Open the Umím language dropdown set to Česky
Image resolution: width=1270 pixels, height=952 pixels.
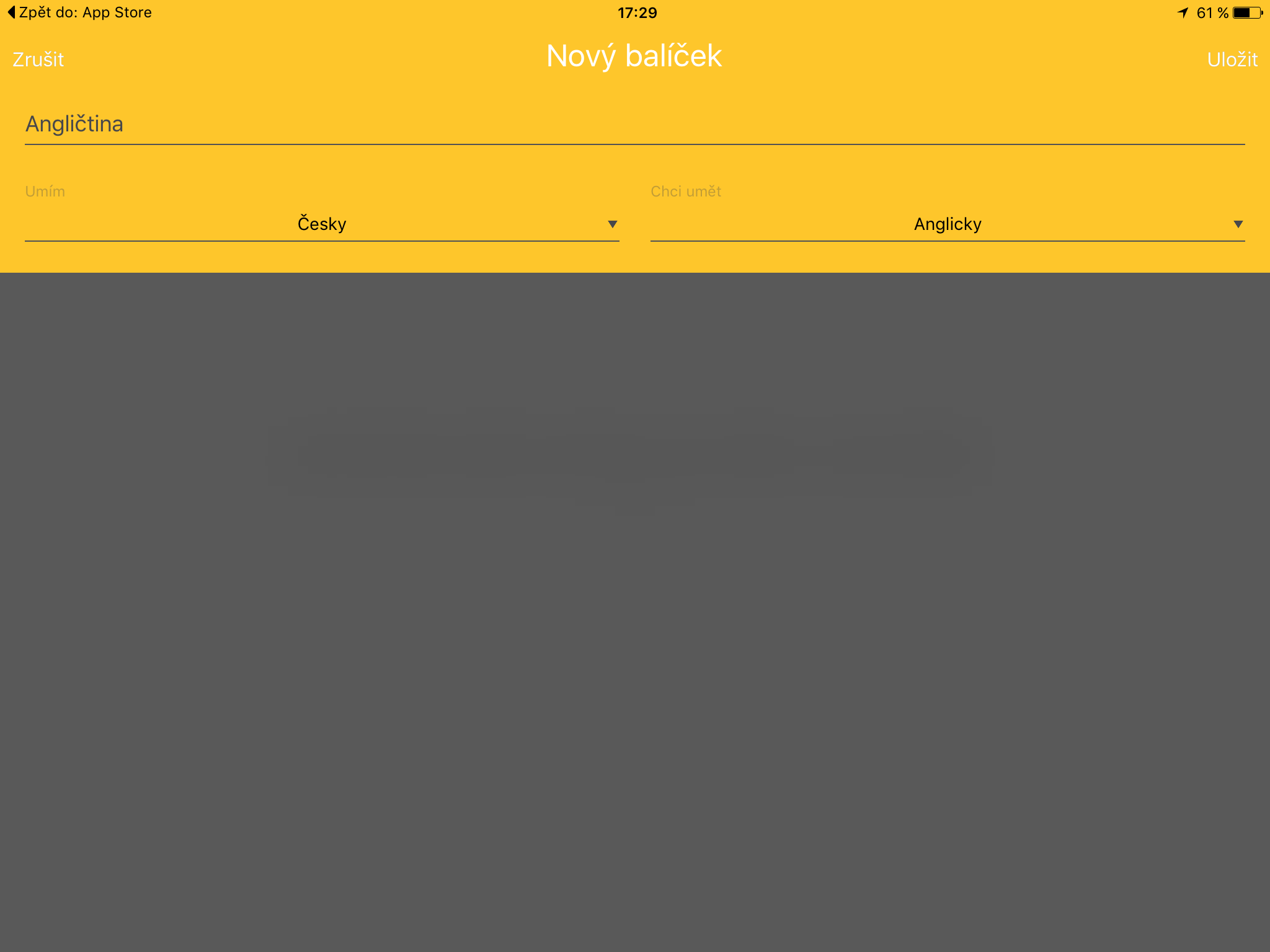322,224
